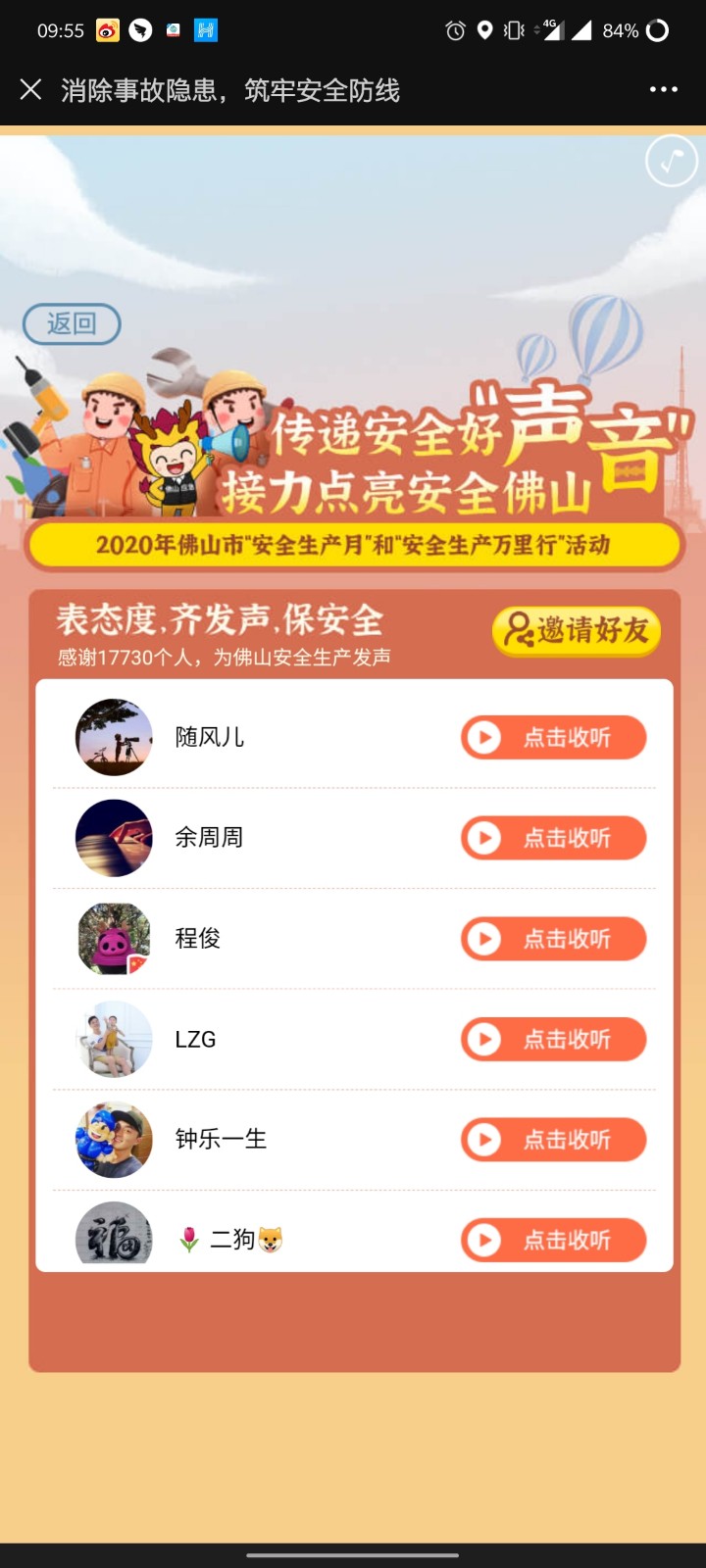Invite friends with 邀请好友 button
This screenshot has height=1568, width=706.
tap(577, 630)
